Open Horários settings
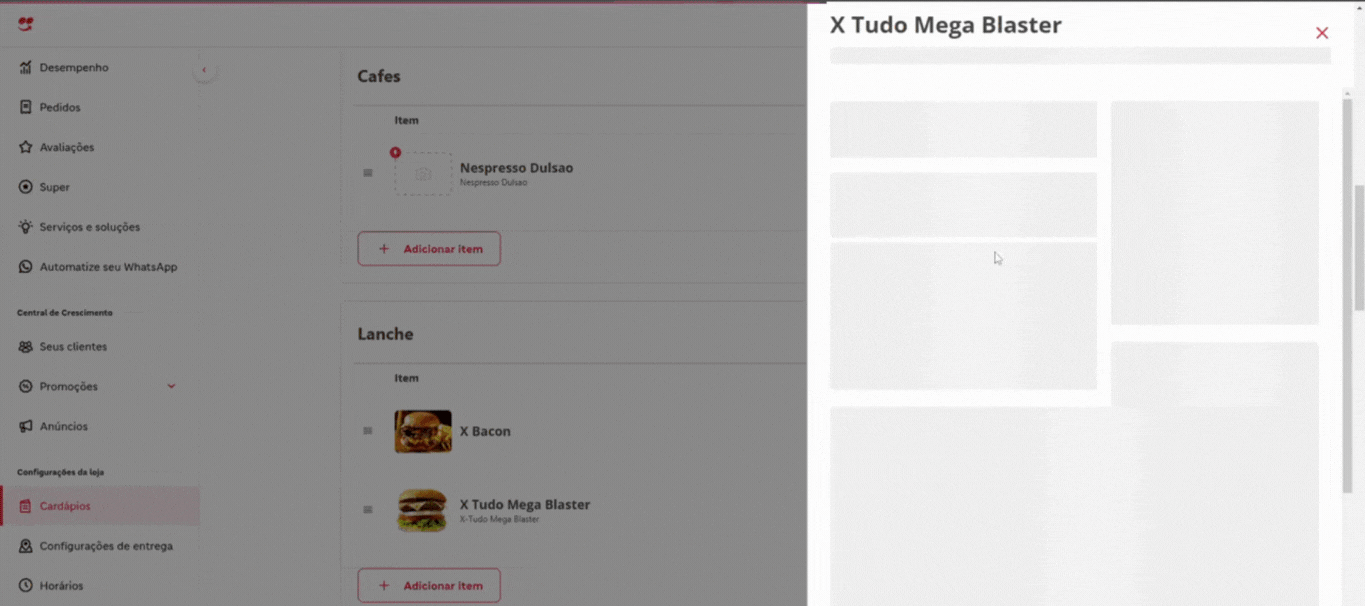The image size is (1365, 606). coord(61,586)
